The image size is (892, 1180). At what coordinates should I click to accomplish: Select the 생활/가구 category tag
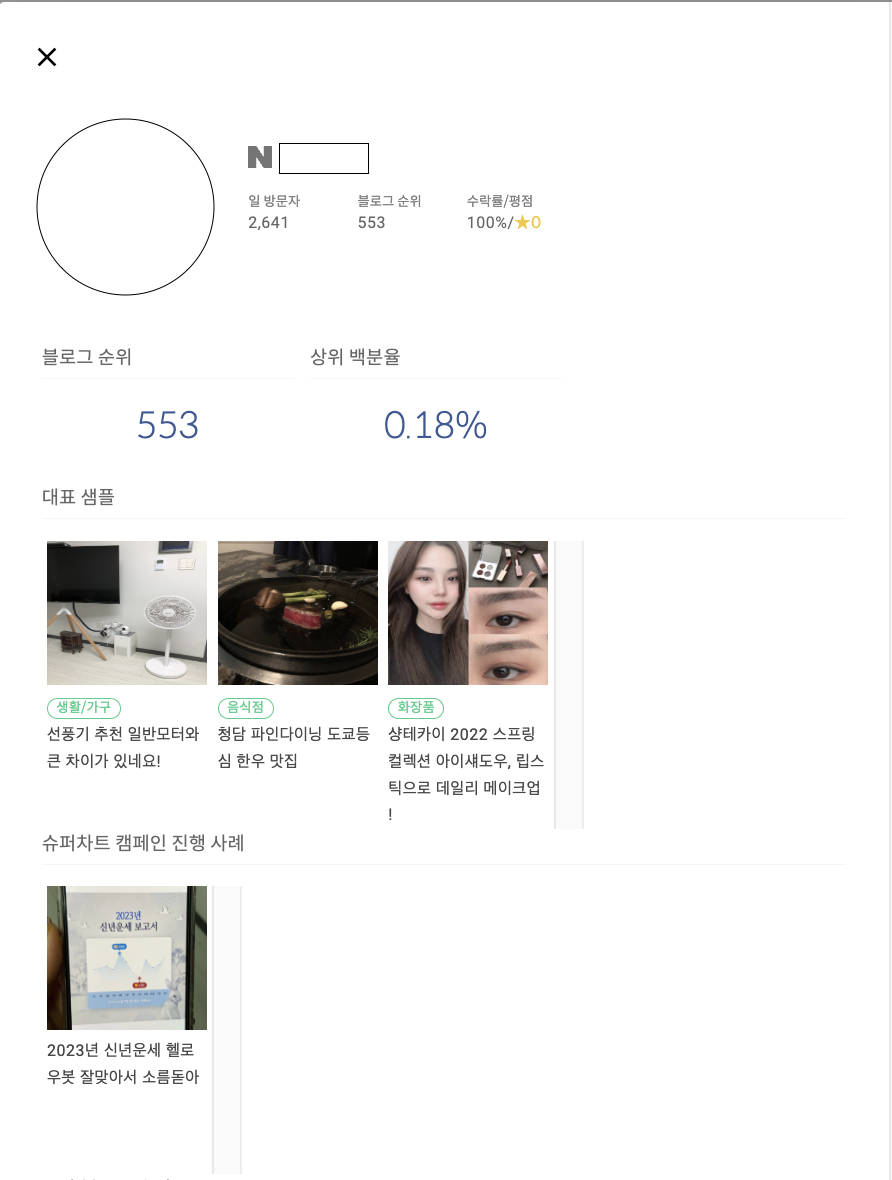[x=84, y=708]
